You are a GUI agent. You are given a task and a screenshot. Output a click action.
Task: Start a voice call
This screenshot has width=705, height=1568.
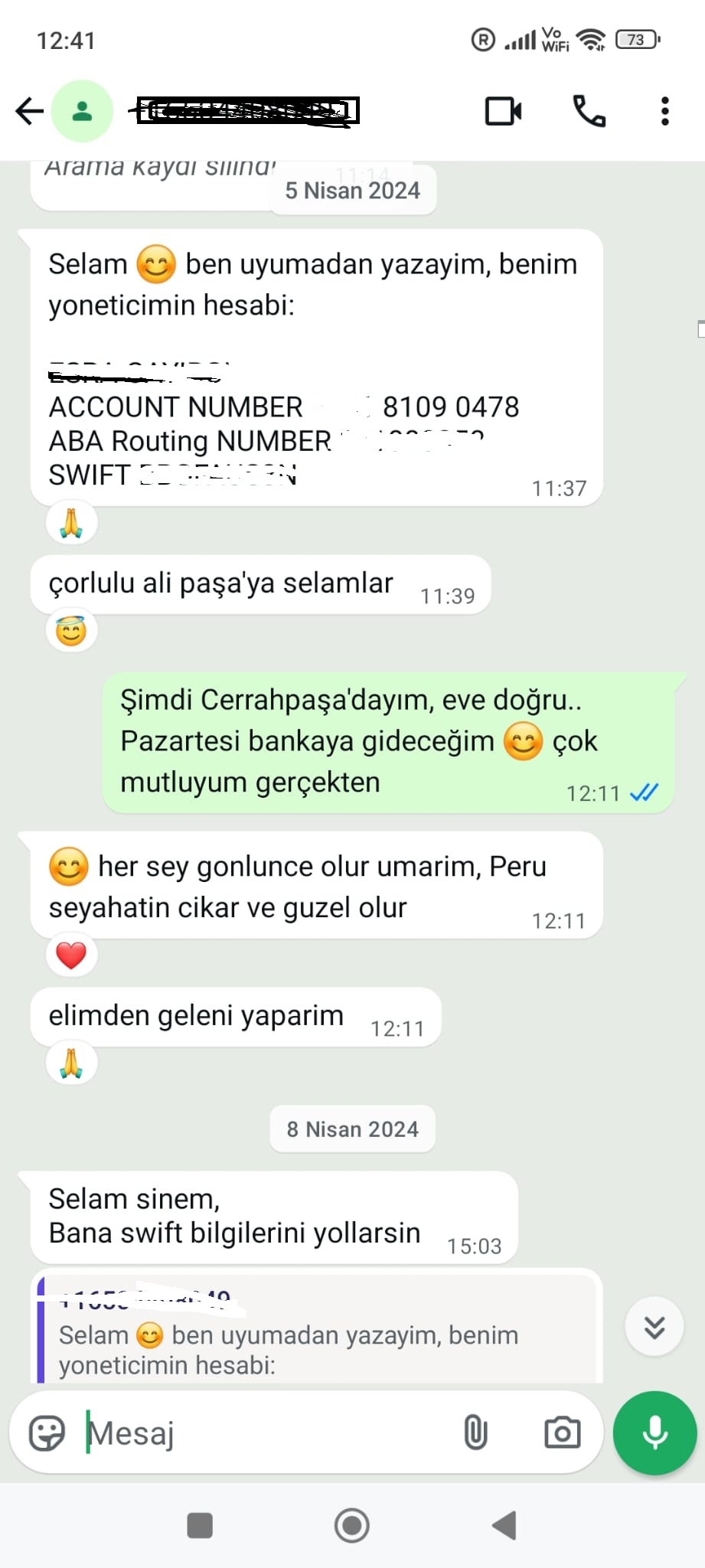589,111
